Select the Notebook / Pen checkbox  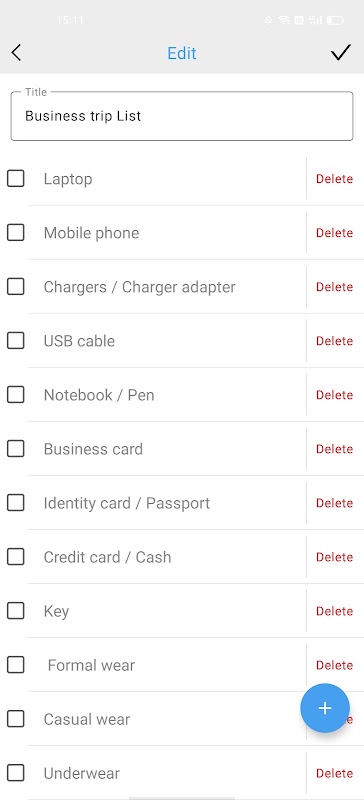coord(16,395)
